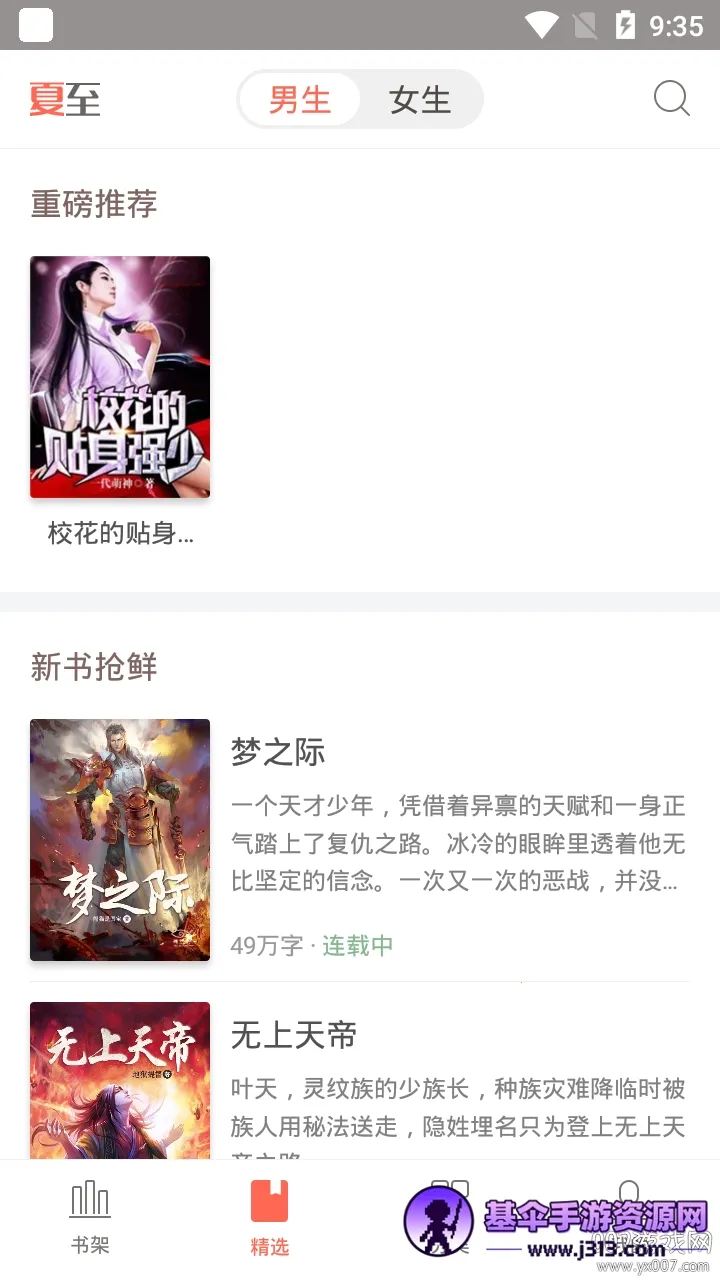
Task: Open the search magnifier icon
Action: pos(671,99)
